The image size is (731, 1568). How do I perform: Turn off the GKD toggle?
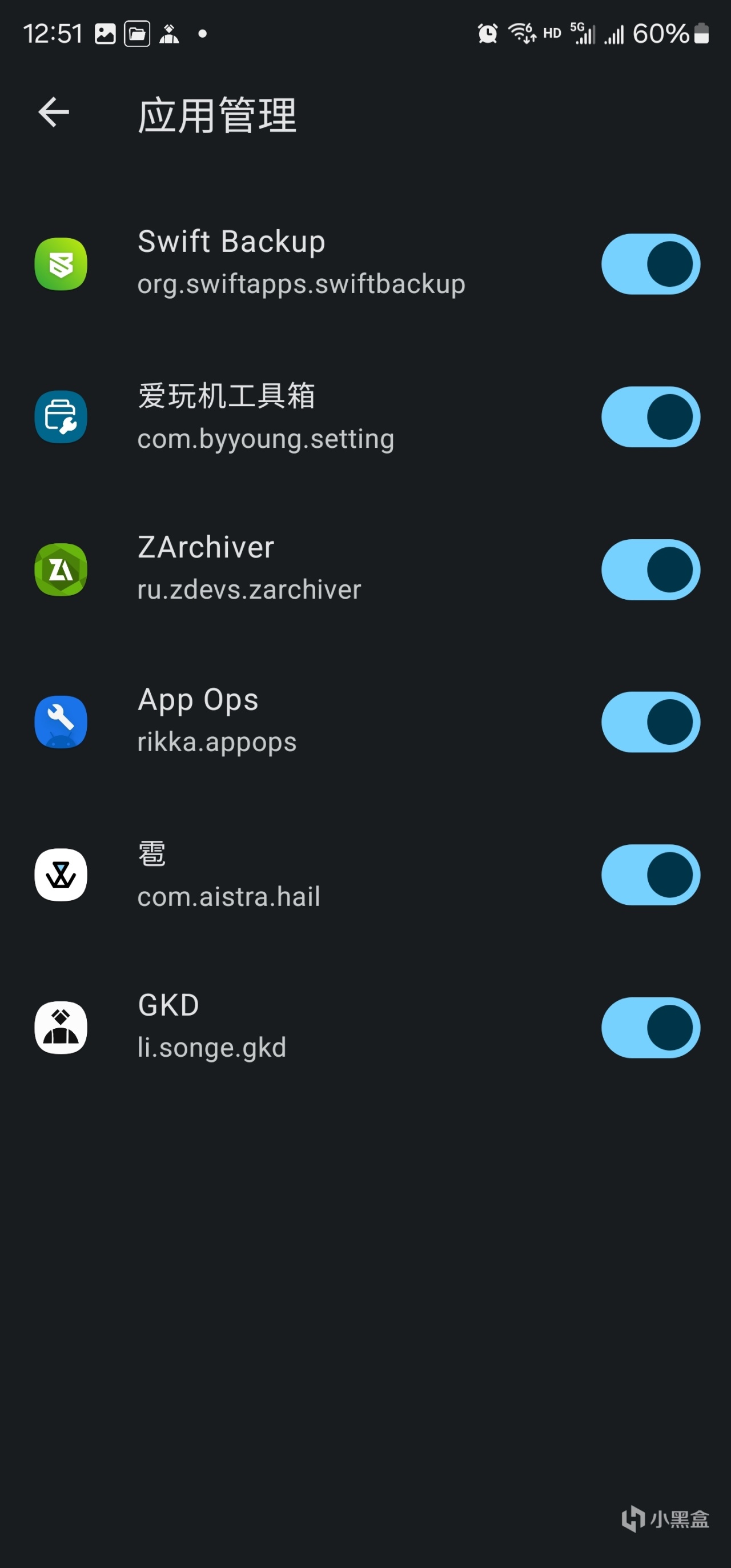tap(650, 1028)
